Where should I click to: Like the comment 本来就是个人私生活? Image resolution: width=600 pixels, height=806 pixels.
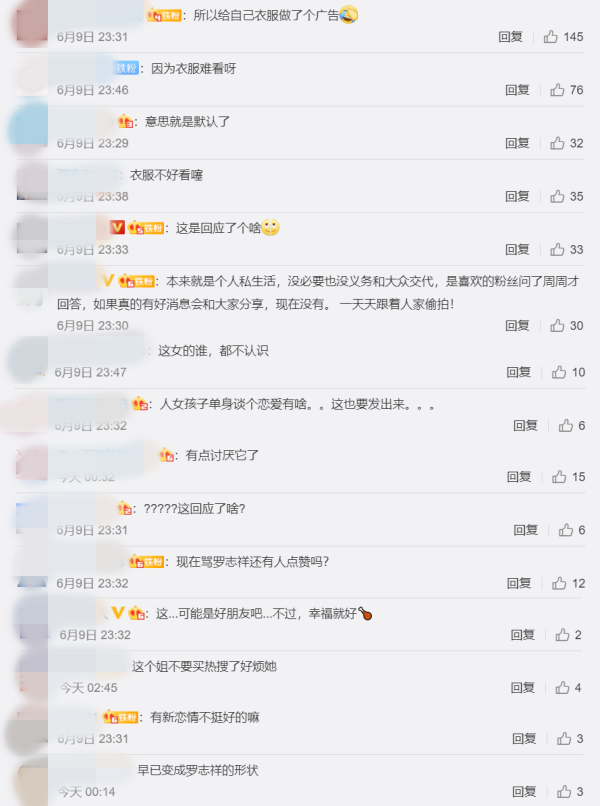[557, 325]
